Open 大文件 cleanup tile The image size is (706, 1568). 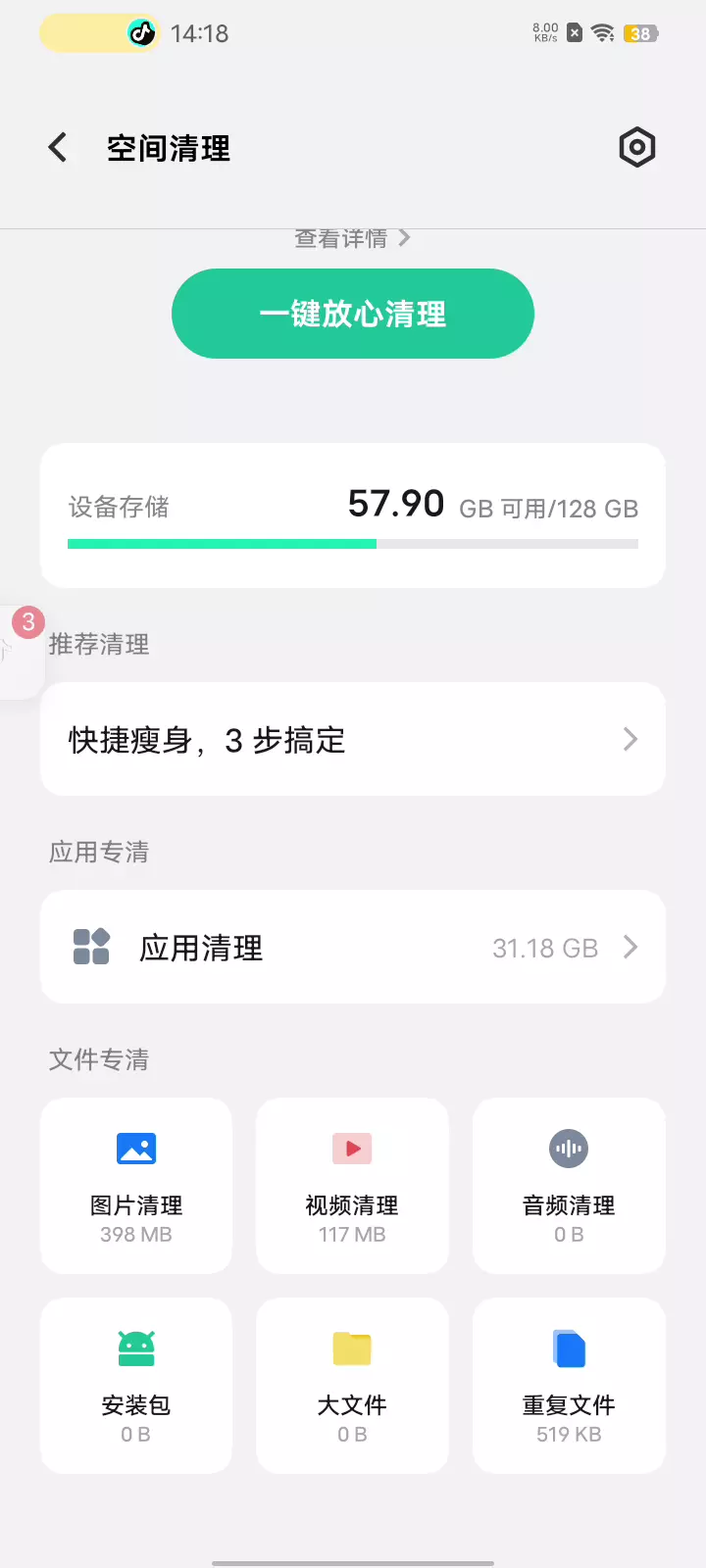pyautogui.click(x=352, y=1386)
